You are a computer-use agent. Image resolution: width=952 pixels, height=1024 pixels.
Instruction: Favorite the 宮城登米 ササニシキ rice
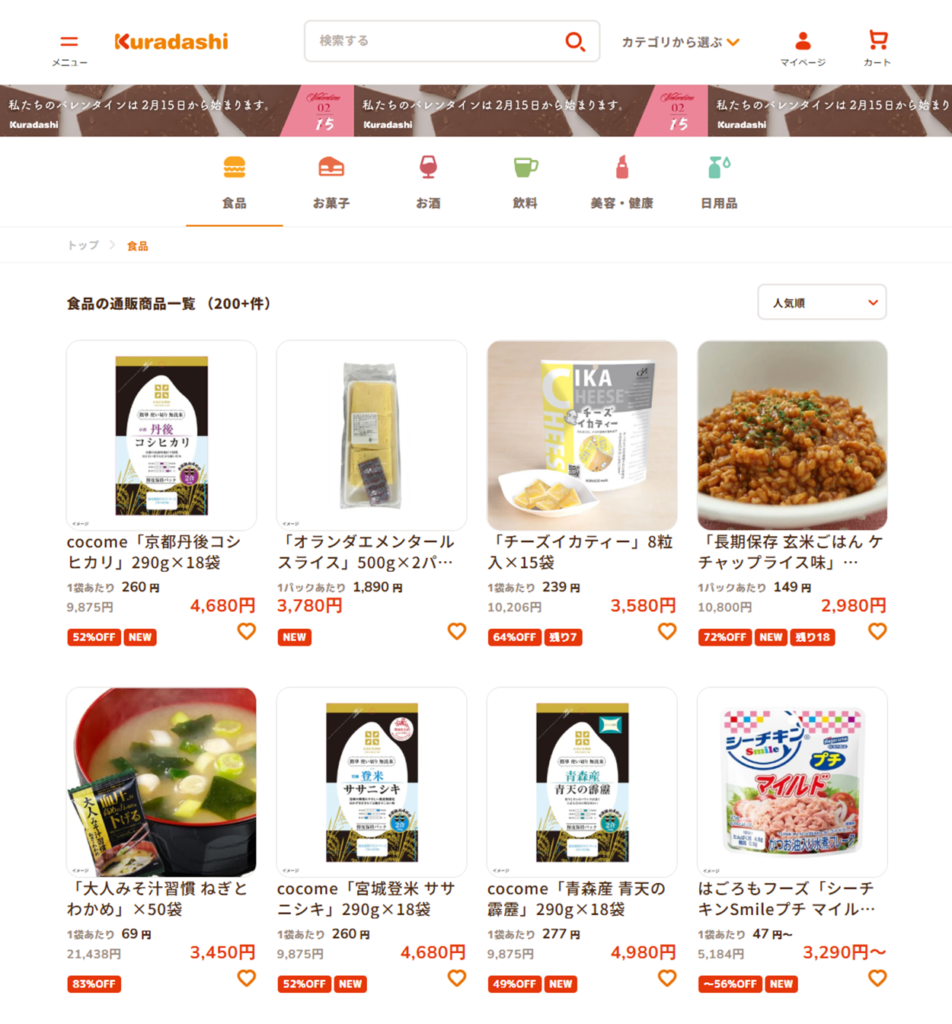click(x=456, y=978)
